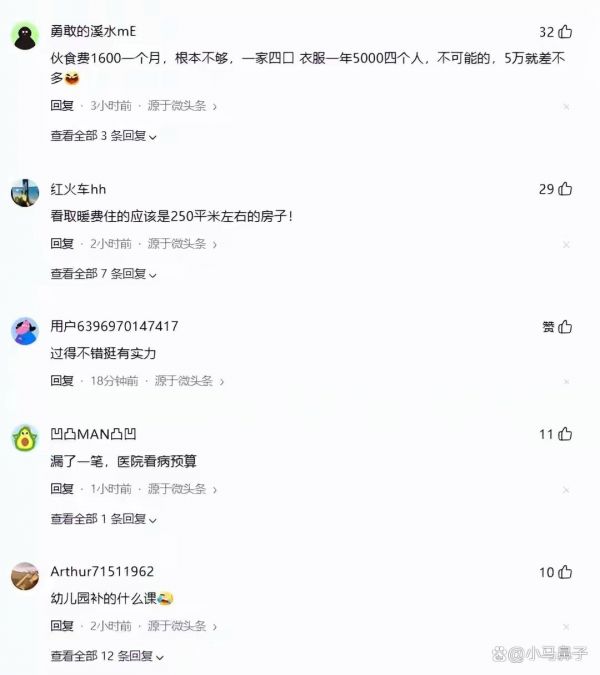Reply to 红火车hh's comment
This screenshot has width=600, height=675.
tap(62, 243)
